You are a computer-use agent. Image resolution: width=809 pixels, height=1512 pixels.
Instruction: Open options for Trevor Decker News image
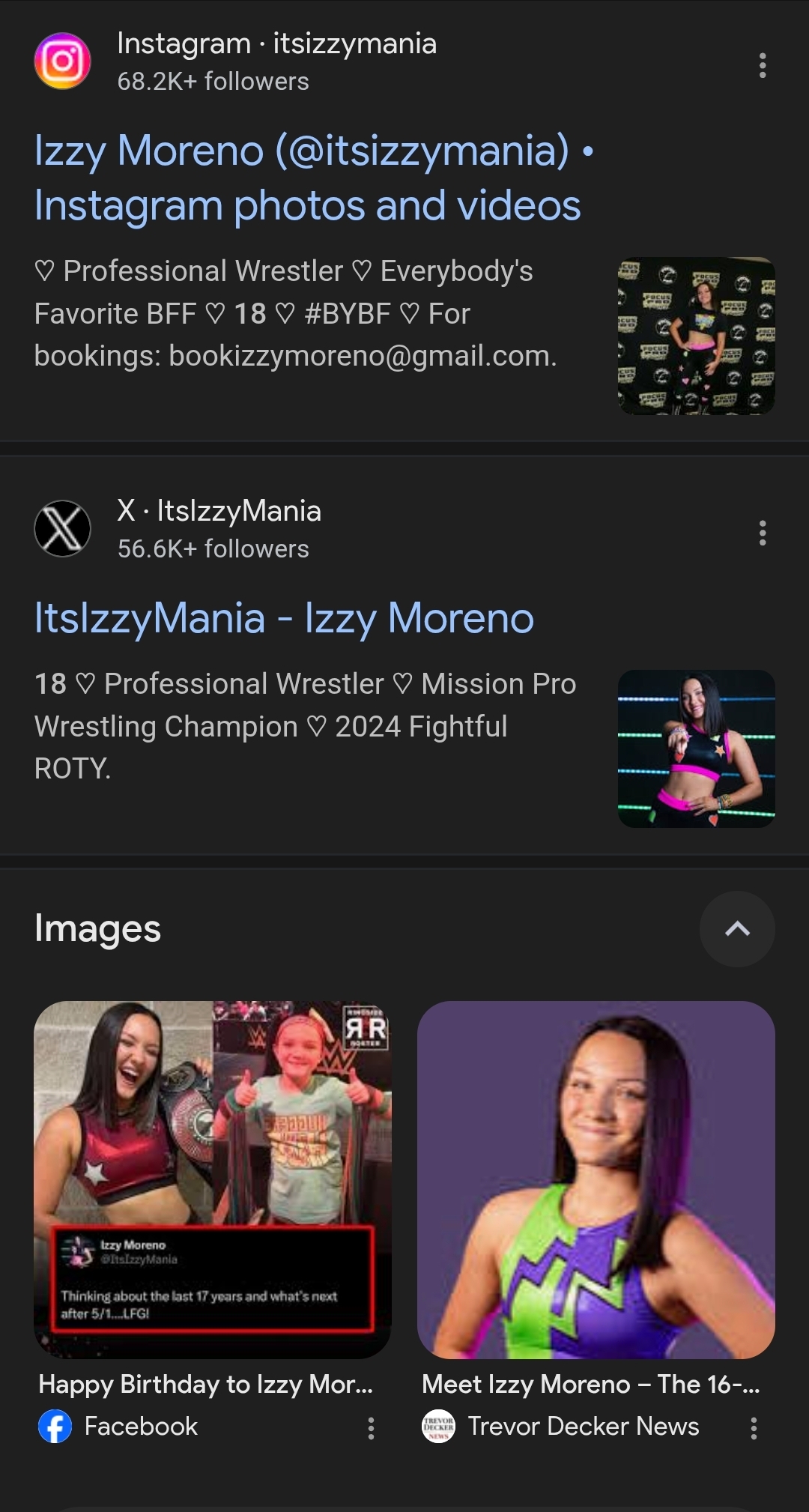[754, 1428]
